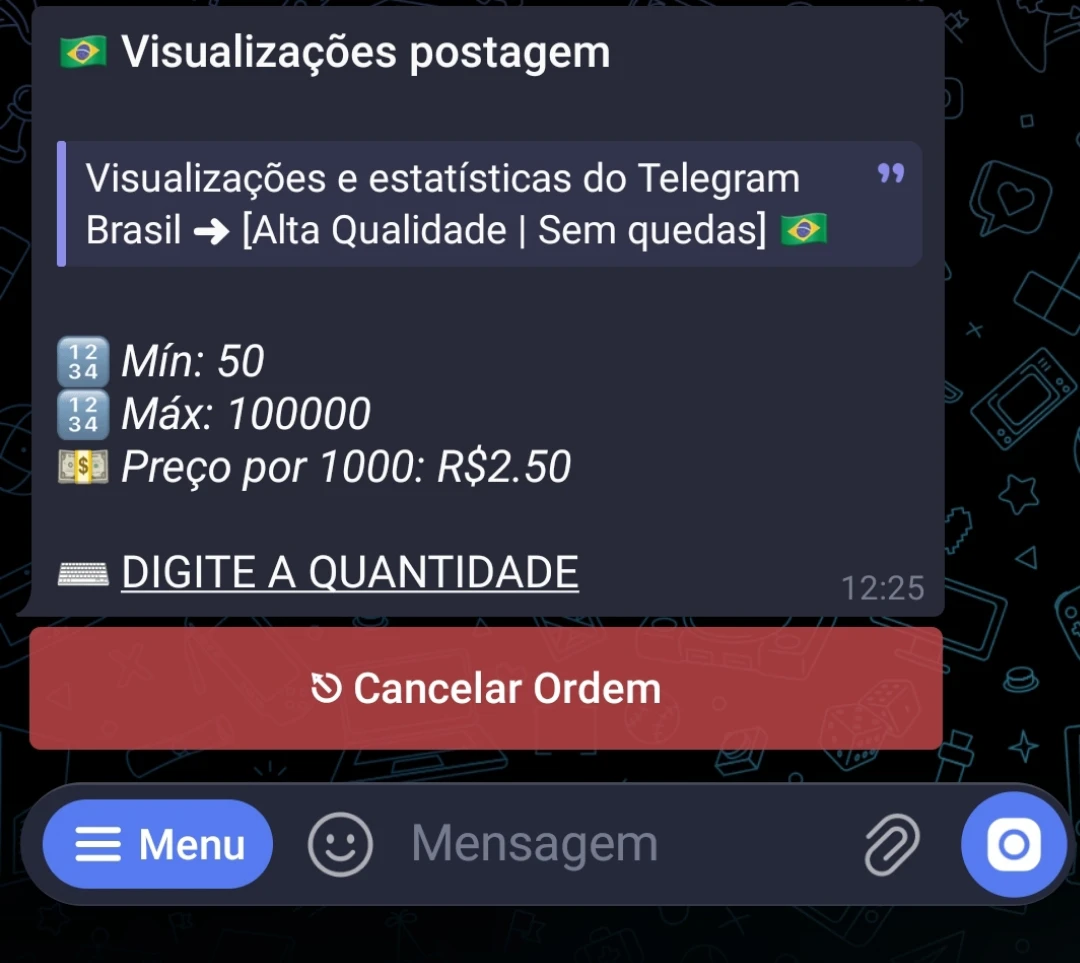
Task: Open the emoji picker smiley icon
Action: point(340,844)
